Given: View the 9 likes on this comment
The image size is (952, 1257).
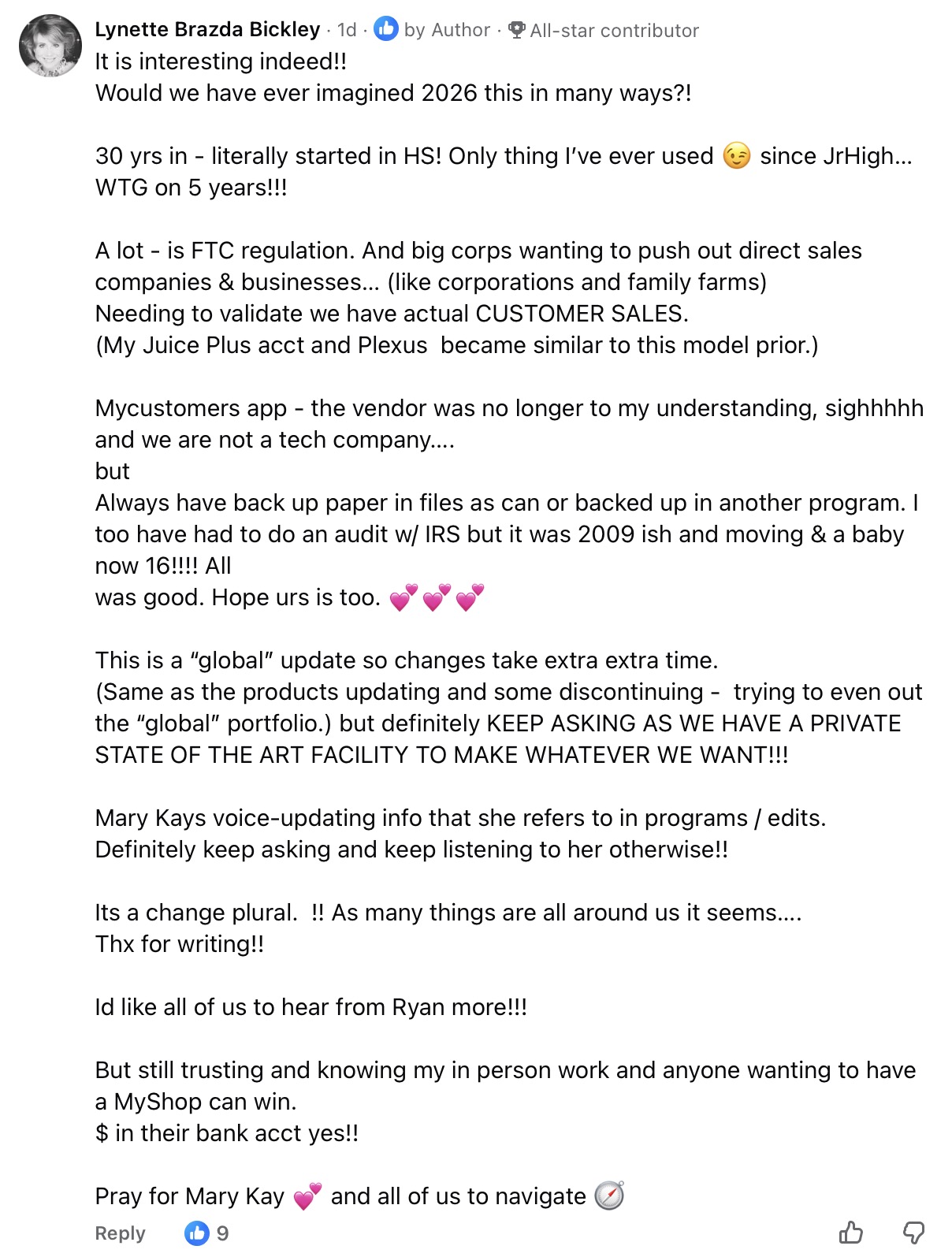Looking at the screenshot, I should click(x=207, y=1233).
